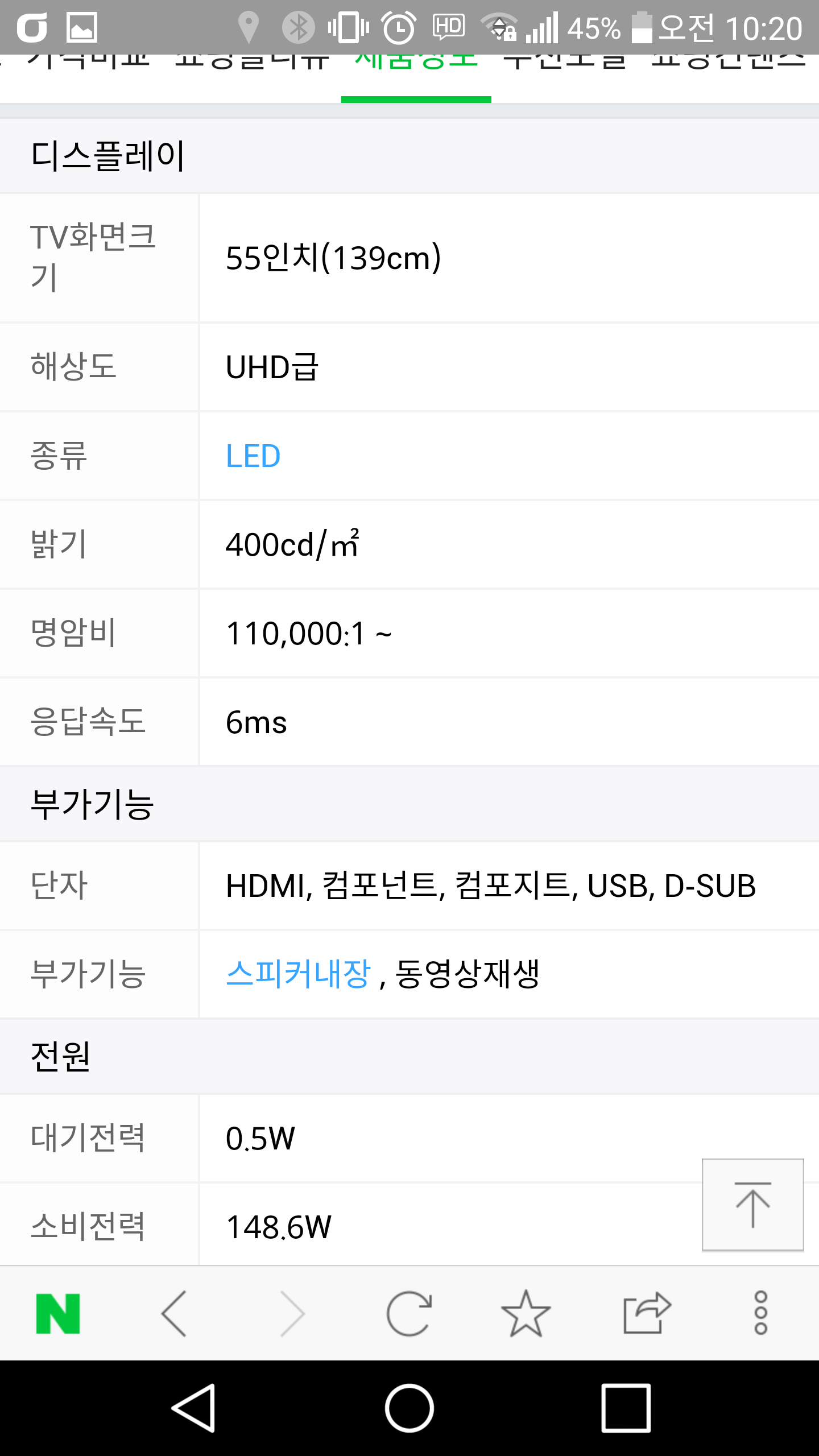Reload the current page

click(x=409, y=1314)
